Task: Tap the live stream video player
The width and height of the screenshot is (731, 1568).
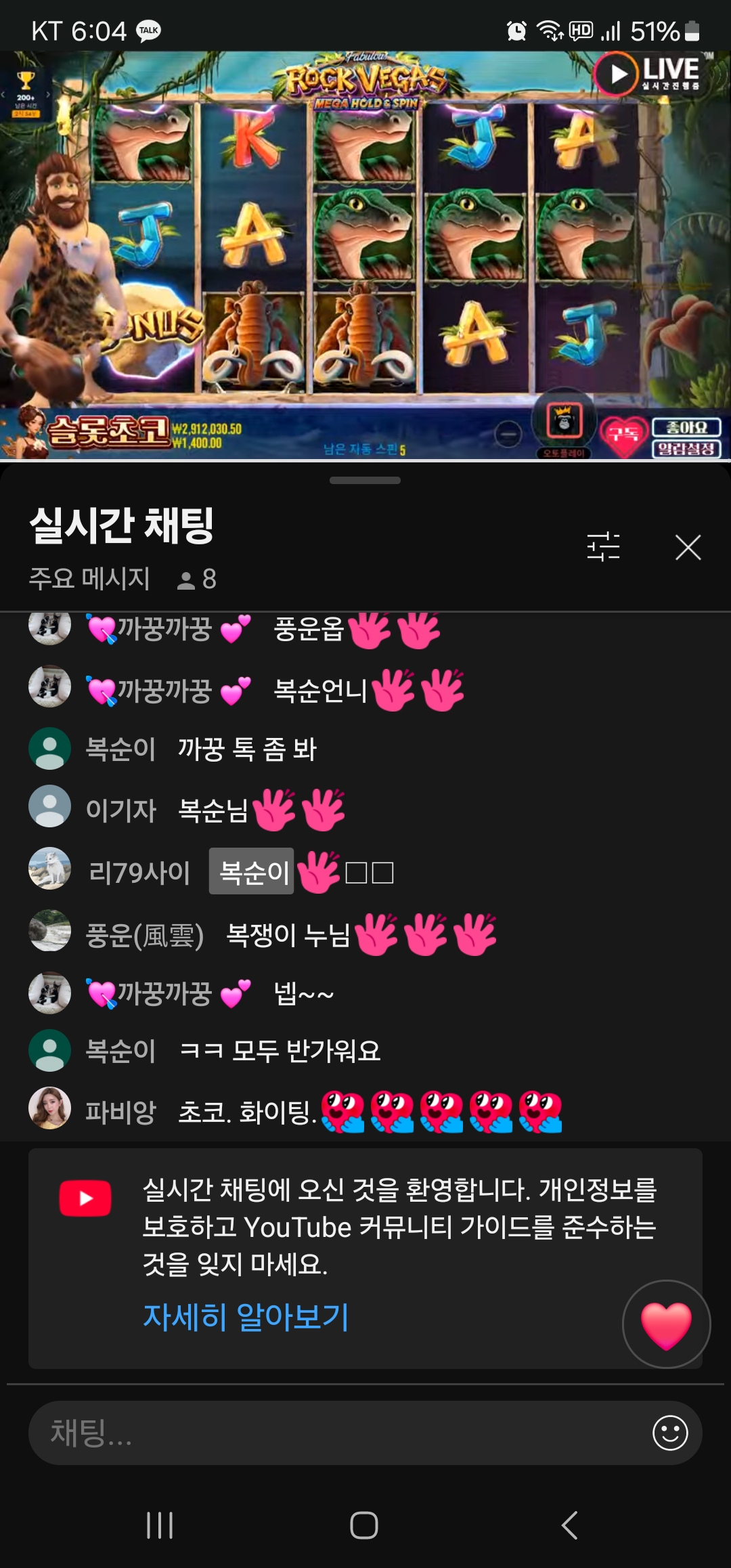Action: point(365,256)
